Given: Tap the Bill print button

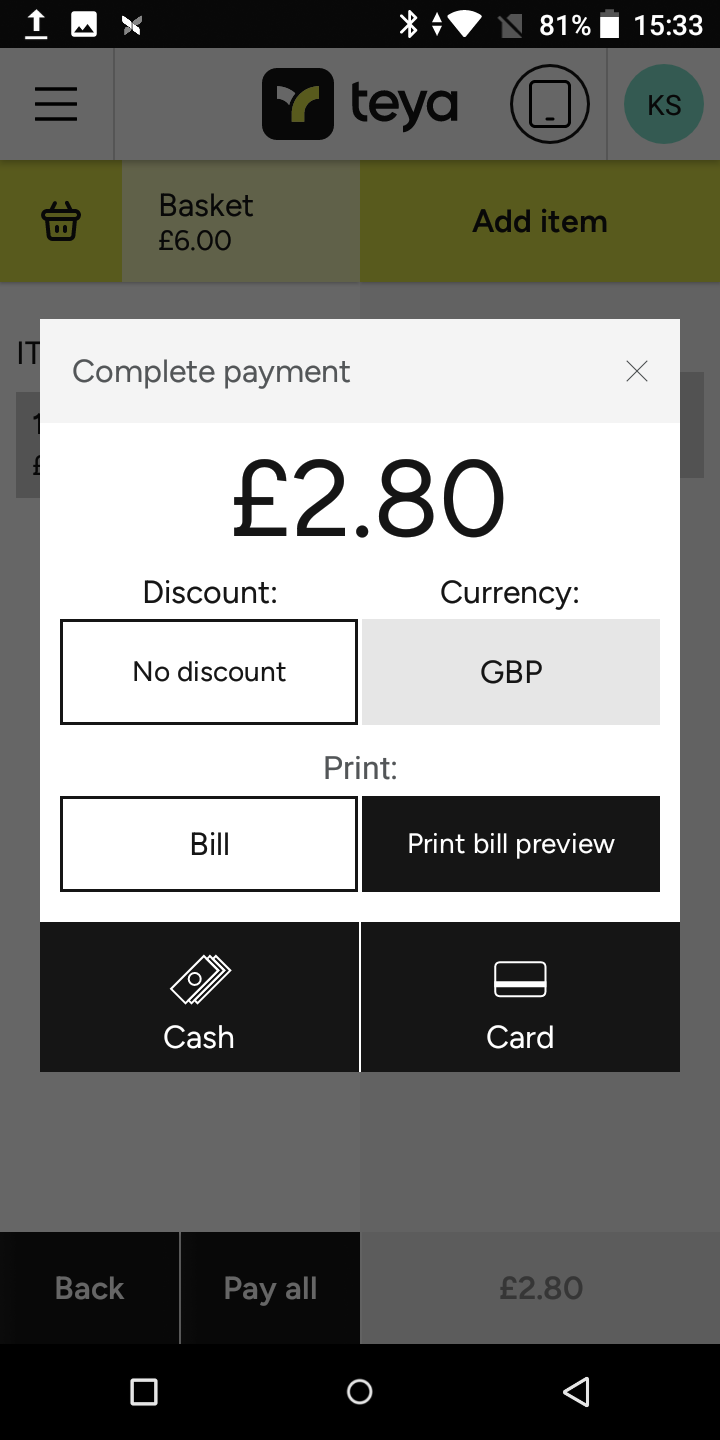Looking at the screenshot, I should (x=209, y=844).
